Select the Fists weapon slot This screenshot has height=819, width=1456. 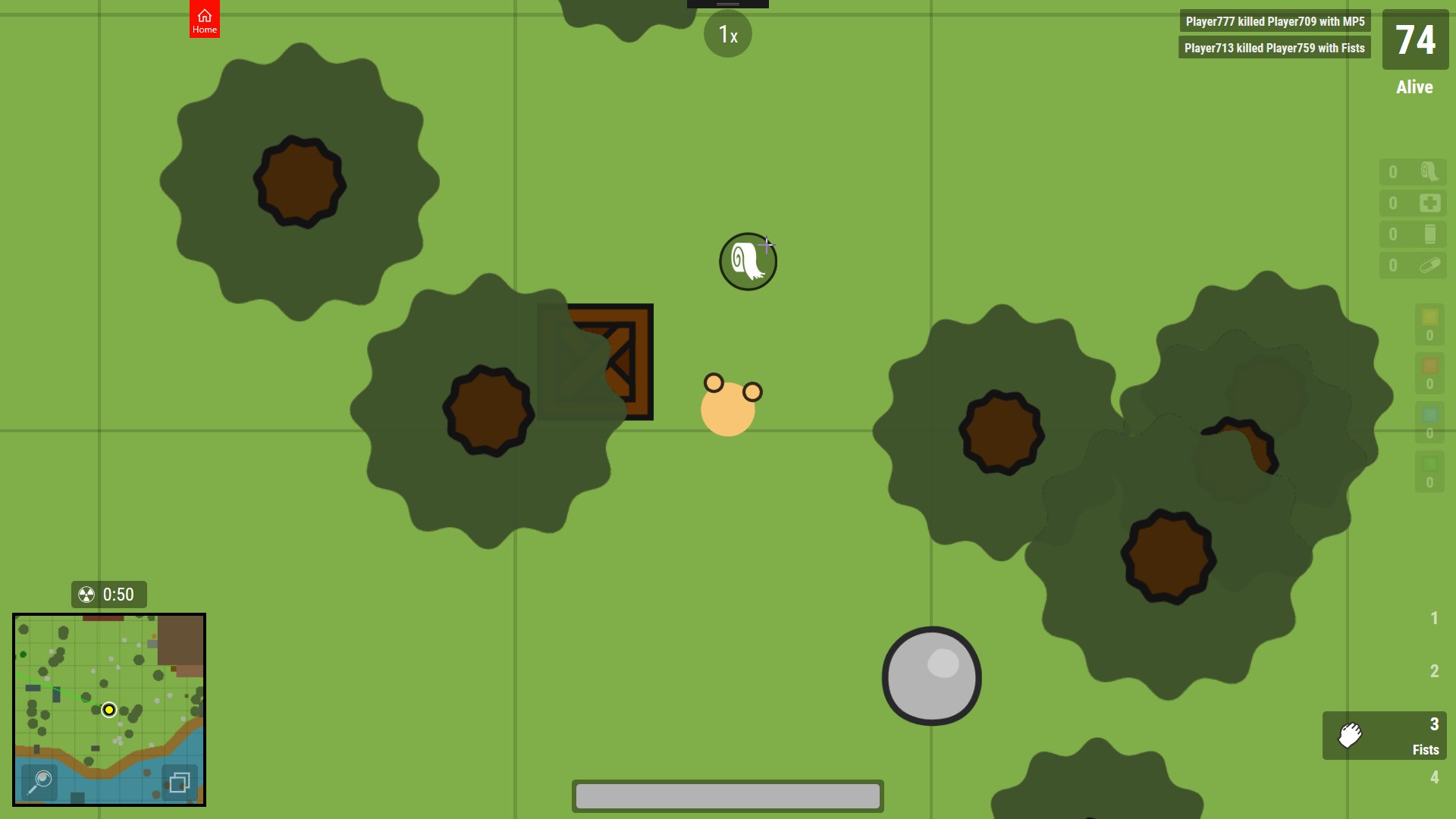click(x=1384, y=736)
